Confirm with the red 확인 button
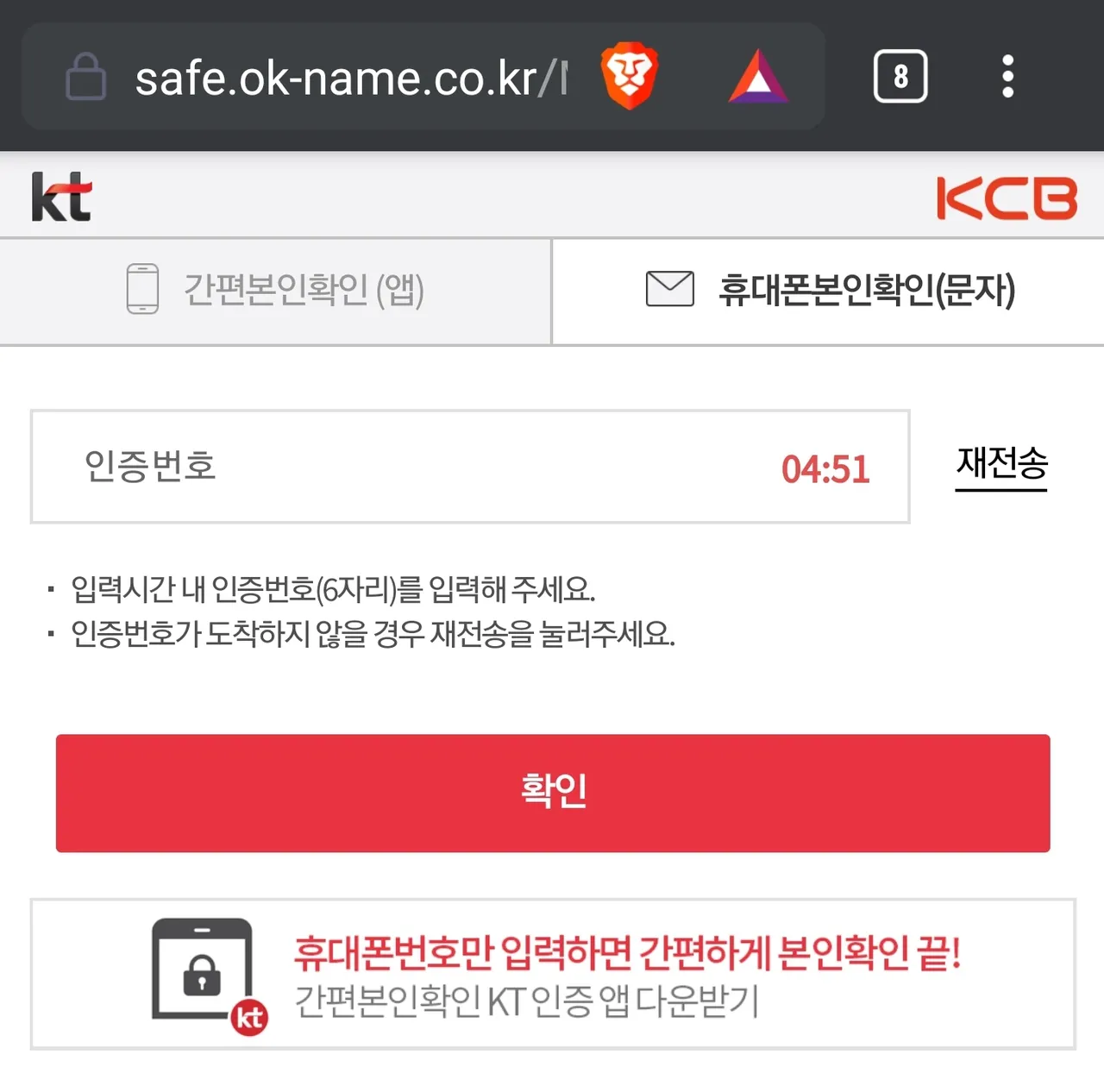 553,793
